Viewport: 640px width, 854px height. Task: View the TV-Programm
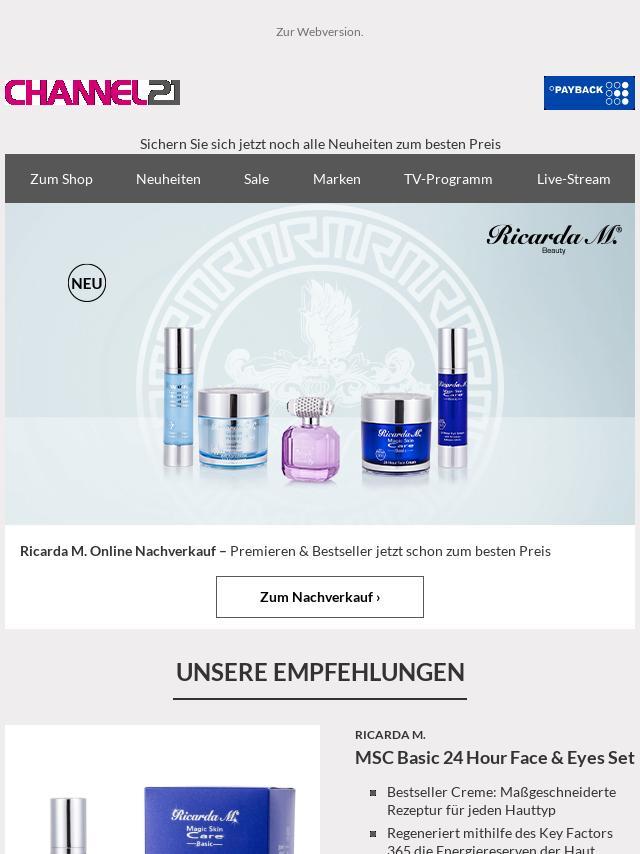coord(448,179)
